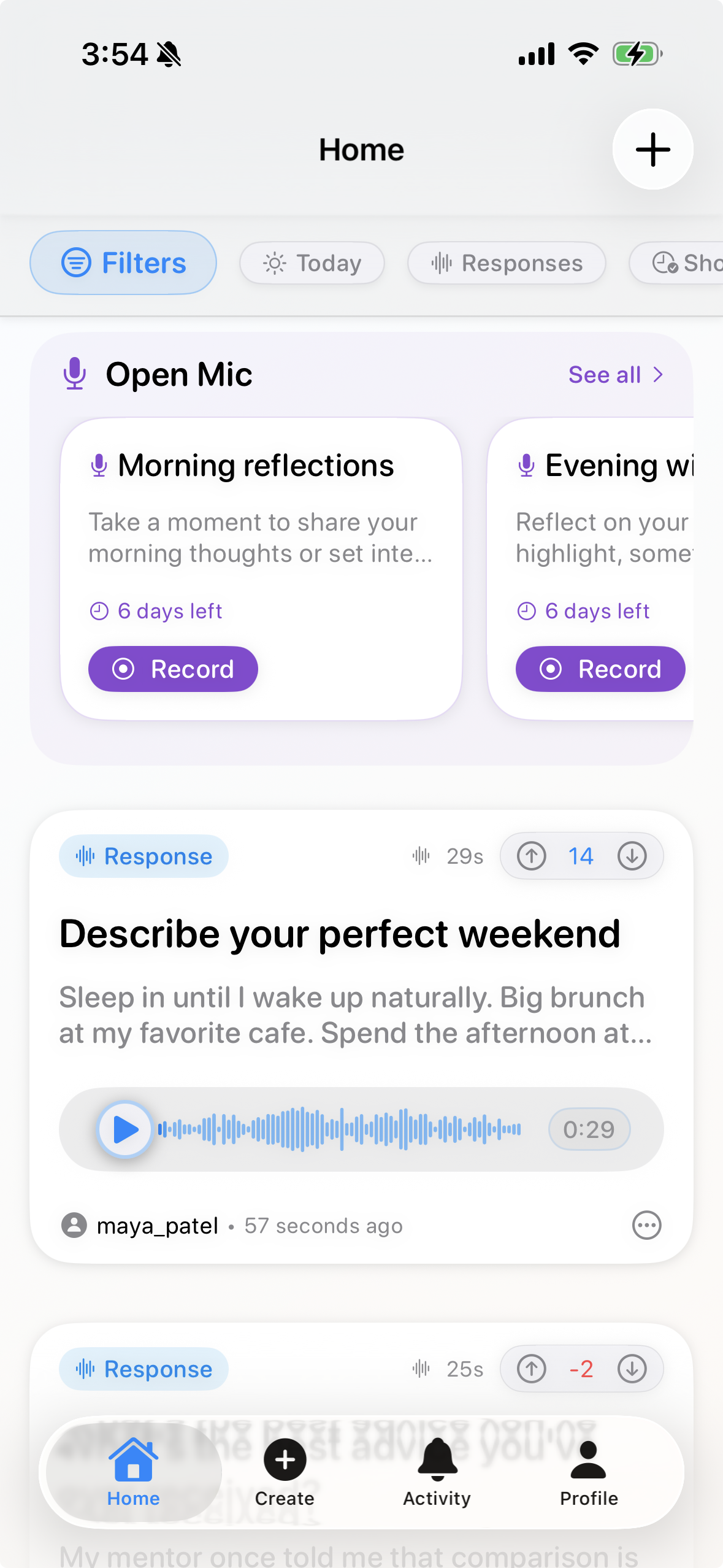Open more options menu on maya_patel's post
Image resolution: width=723 pixels, height=1568 pixels.
pos(648,1225)
